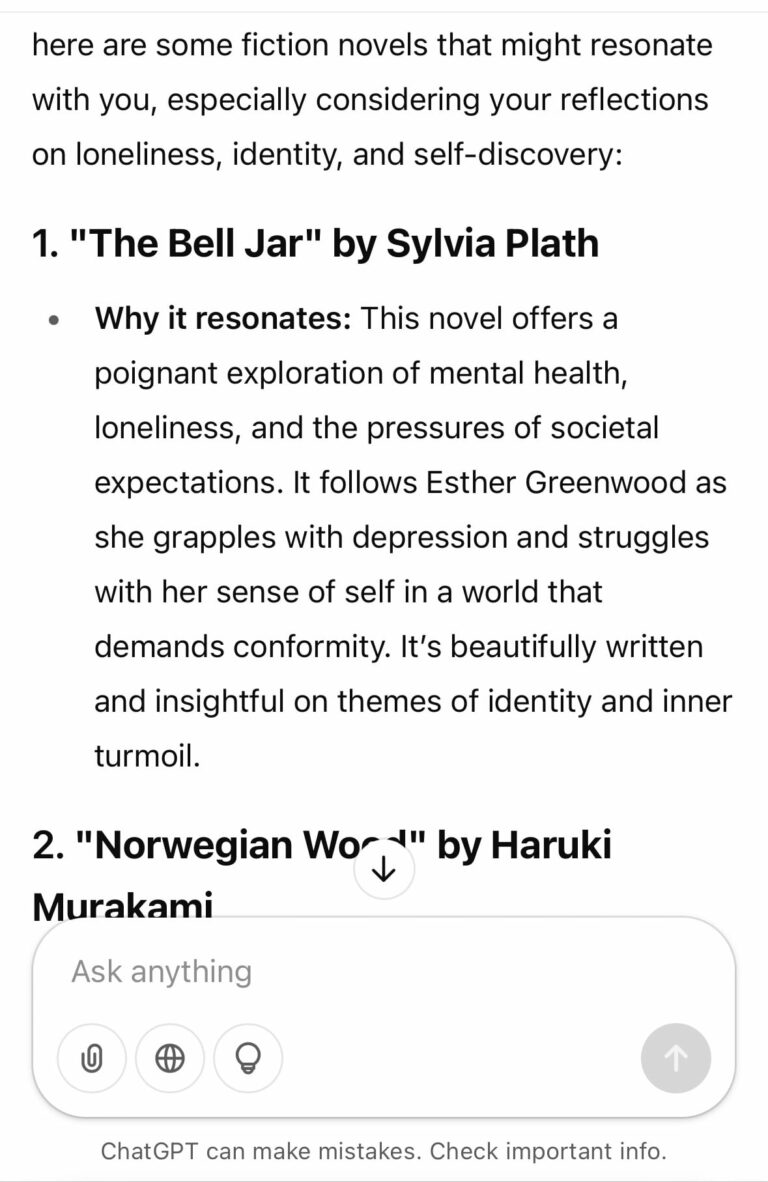Jump to the bottom with down arrow
This screenshot has width=768, height=1182.
point(384,870)
